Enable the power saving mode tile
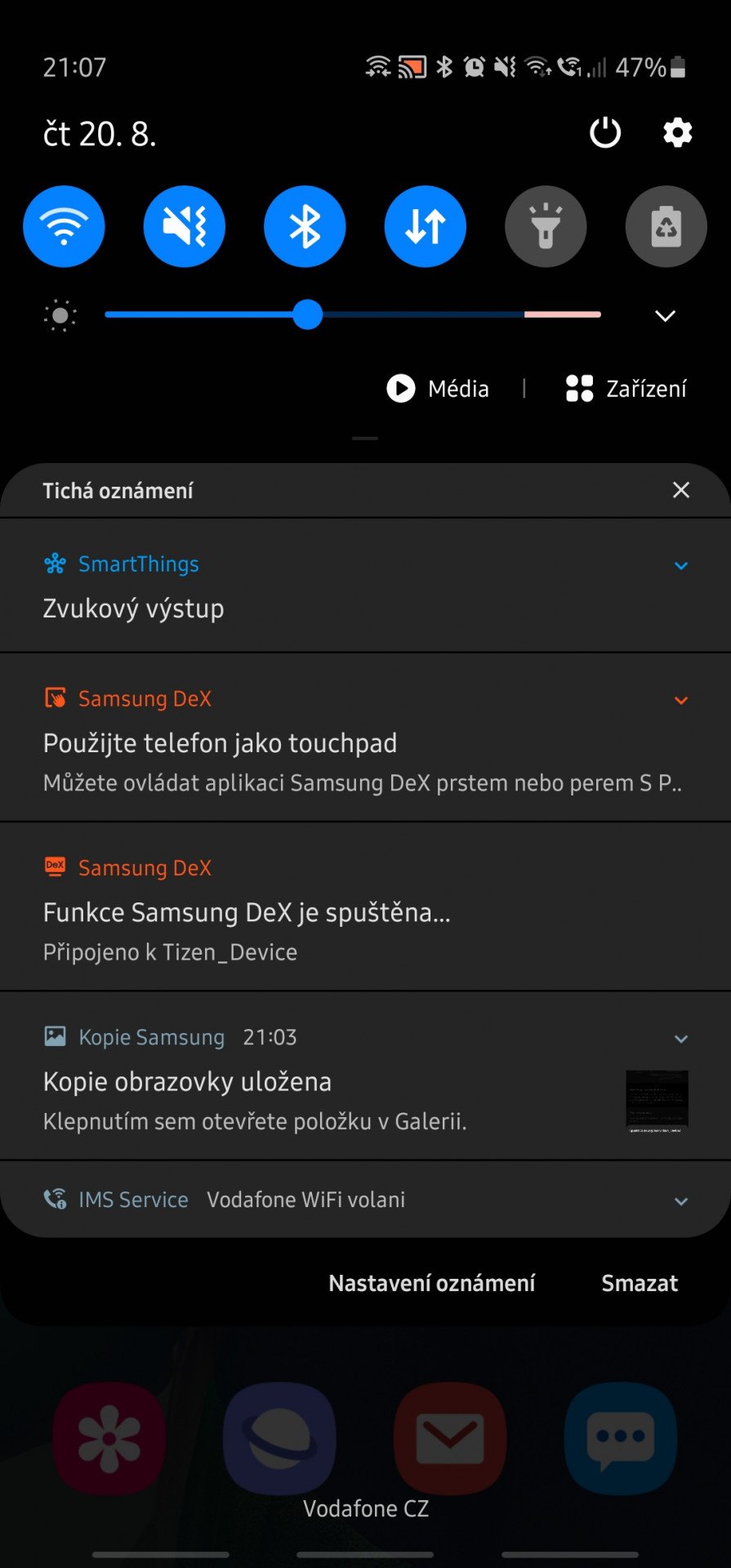731x1568 pixels. pos(666,226)
